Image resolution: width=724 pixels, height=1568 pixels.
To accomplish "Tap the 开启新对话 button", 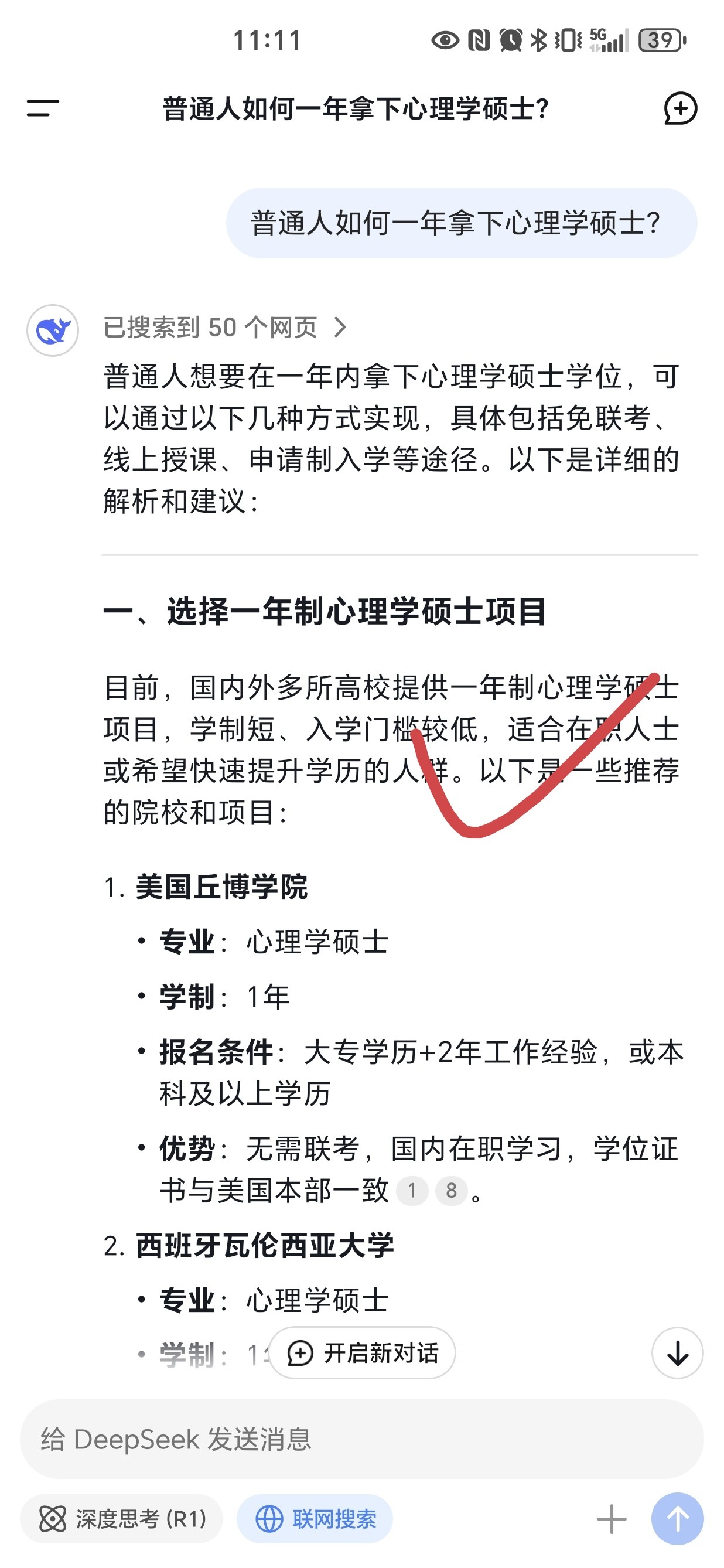I will pyautogui.click(x=363, y=1352).
